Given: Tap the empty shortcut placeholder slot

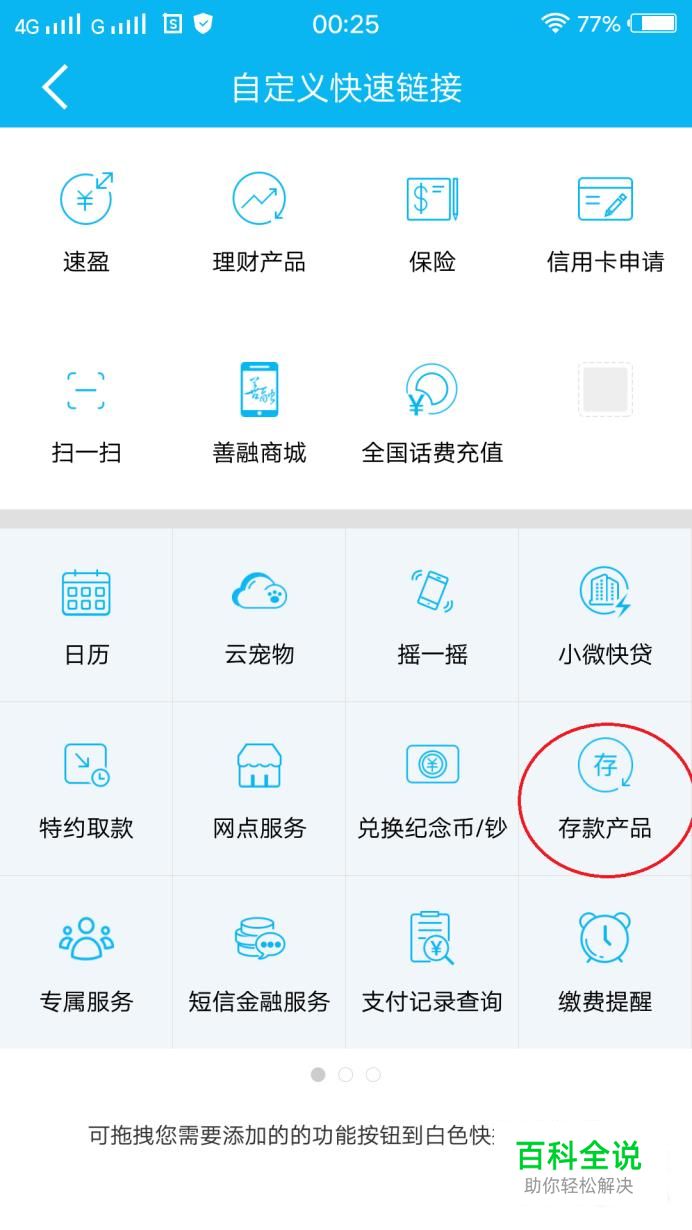Looking at the screenshot, I should pos(605,390).
